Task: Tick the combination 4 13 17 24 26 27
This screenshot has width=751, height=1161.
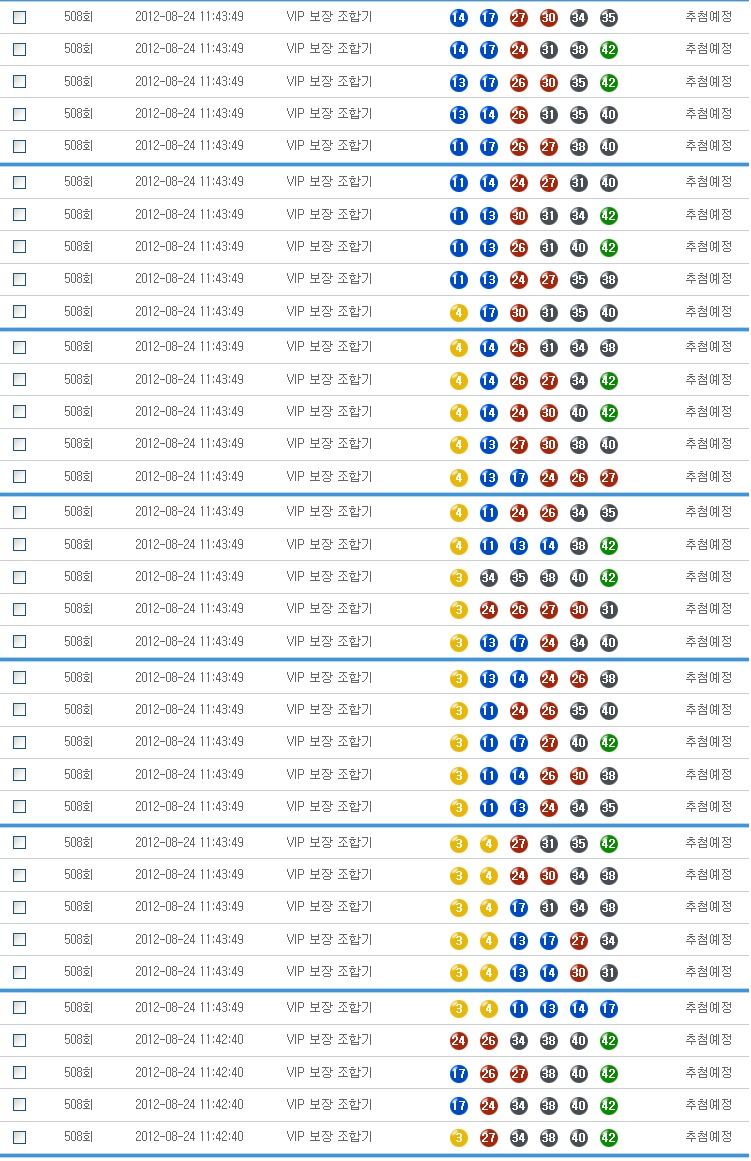Action: (x=19, y=476)
